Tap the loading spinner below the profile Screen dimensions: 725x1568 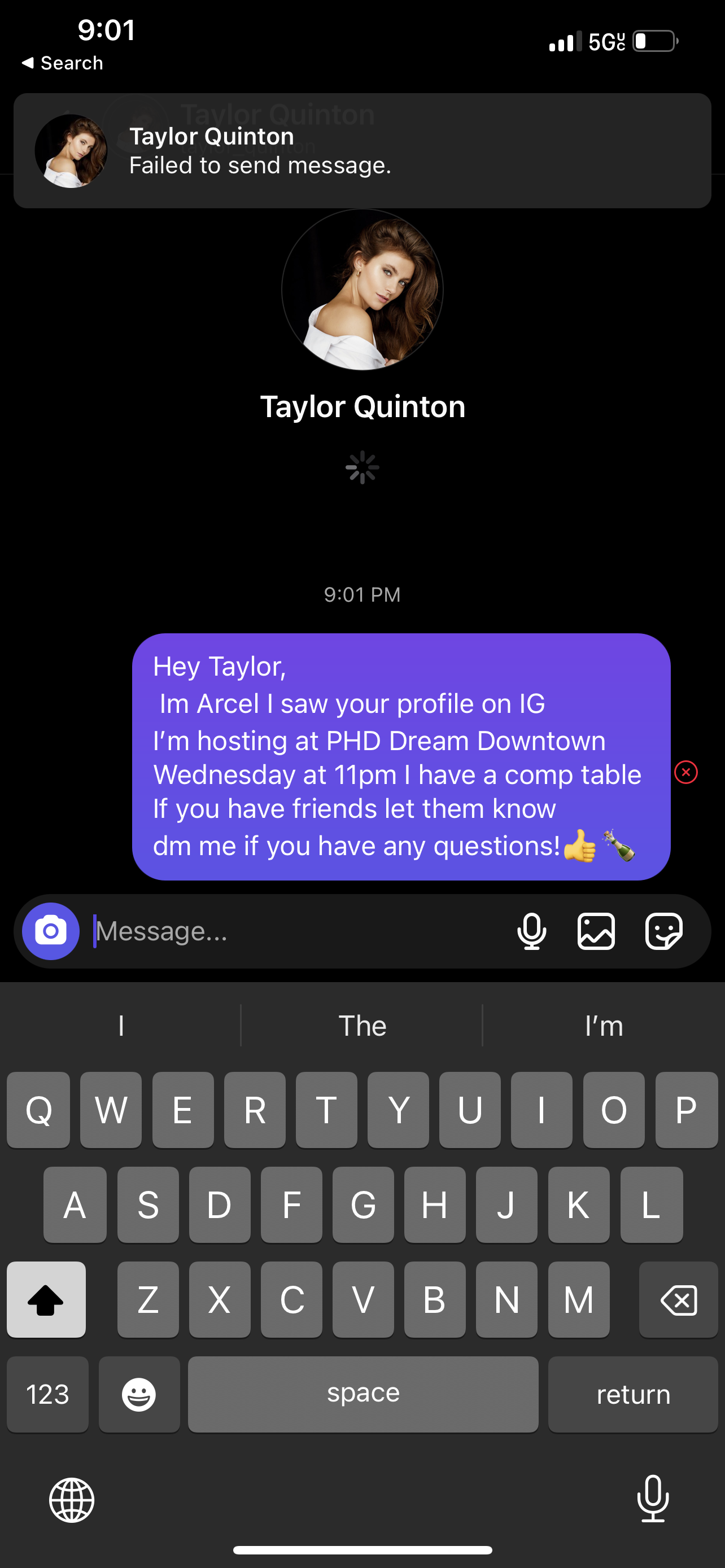pos(361,468)
